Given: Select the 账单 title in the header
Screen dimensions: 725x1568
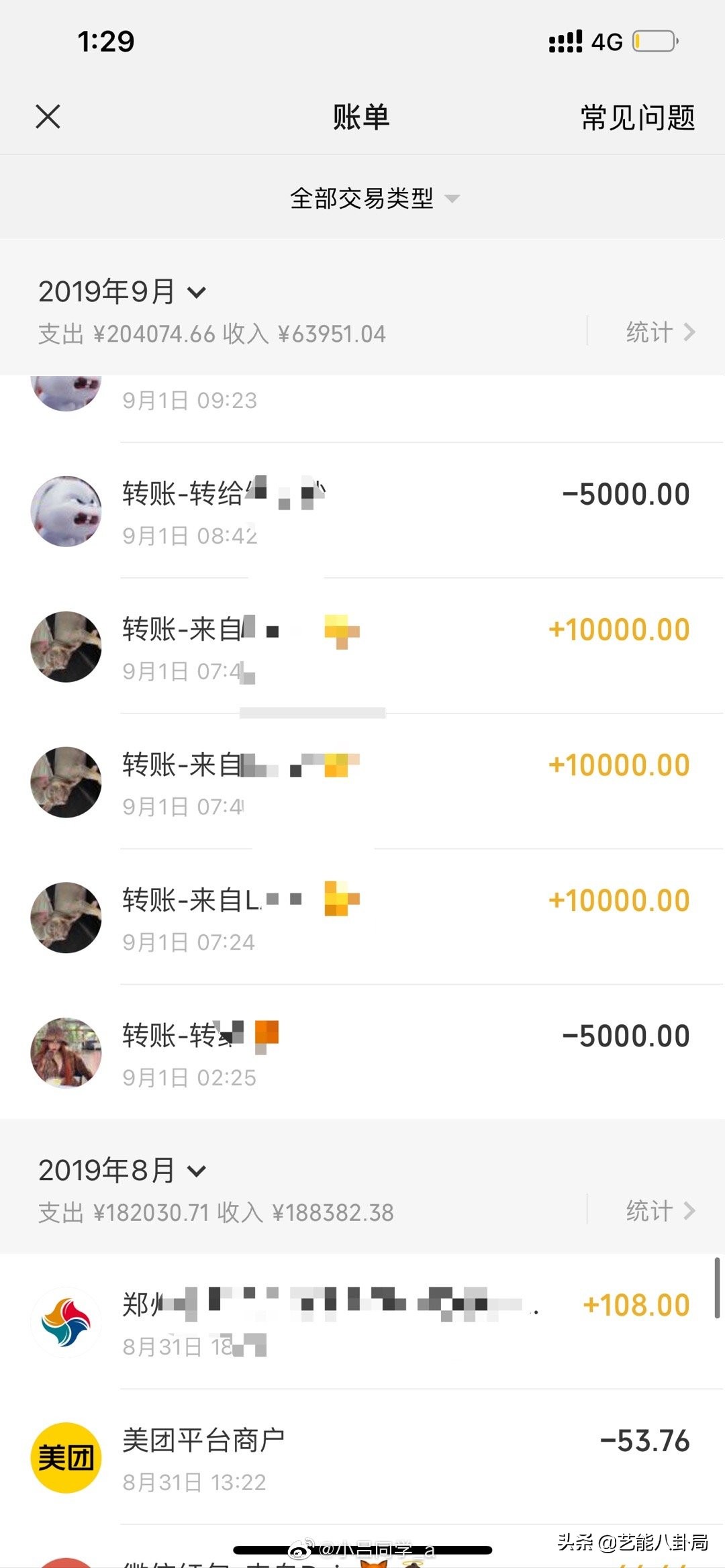Looking at the screenshot, I should tap(362, 117).
